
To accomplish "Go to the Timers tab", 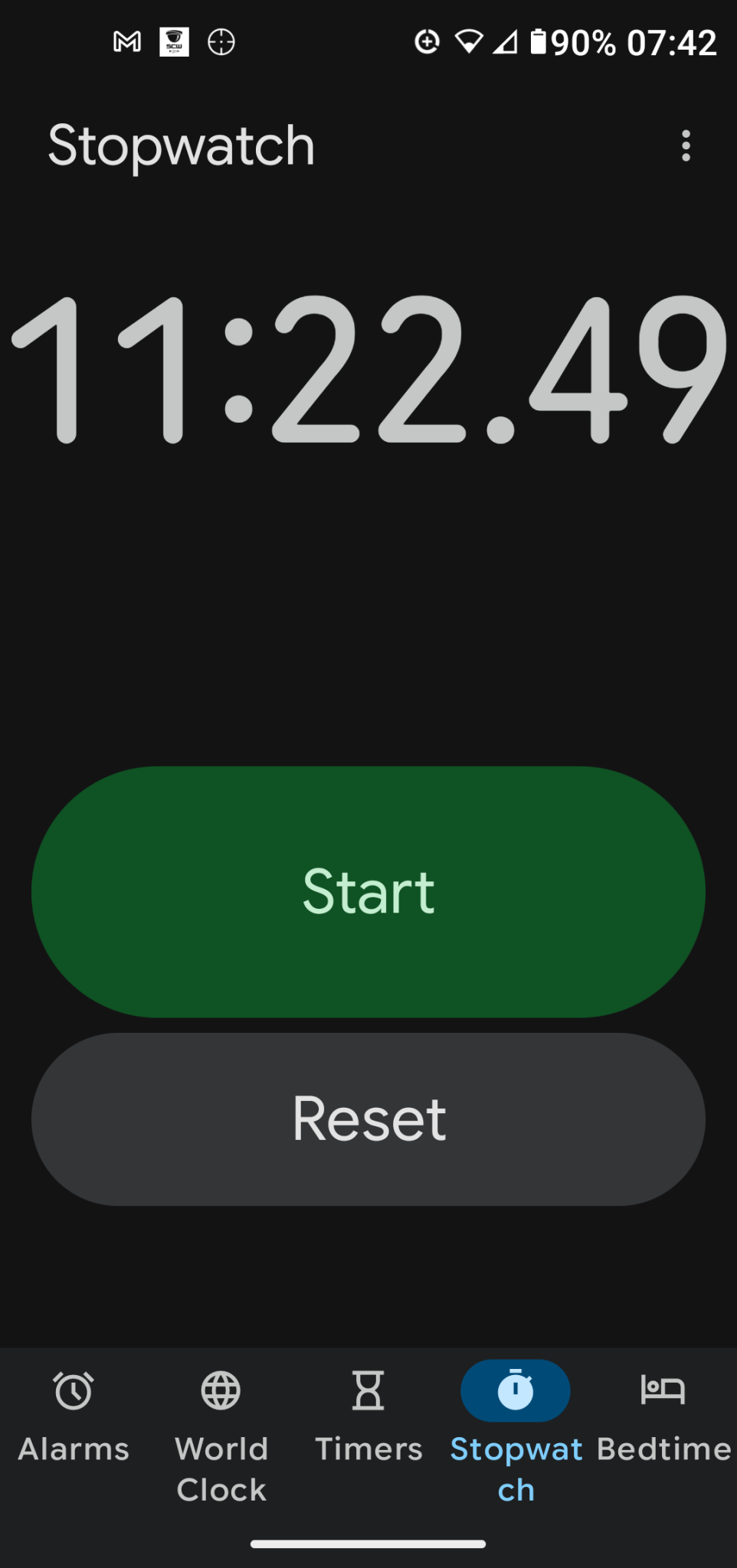I will tap(368, 1416).
